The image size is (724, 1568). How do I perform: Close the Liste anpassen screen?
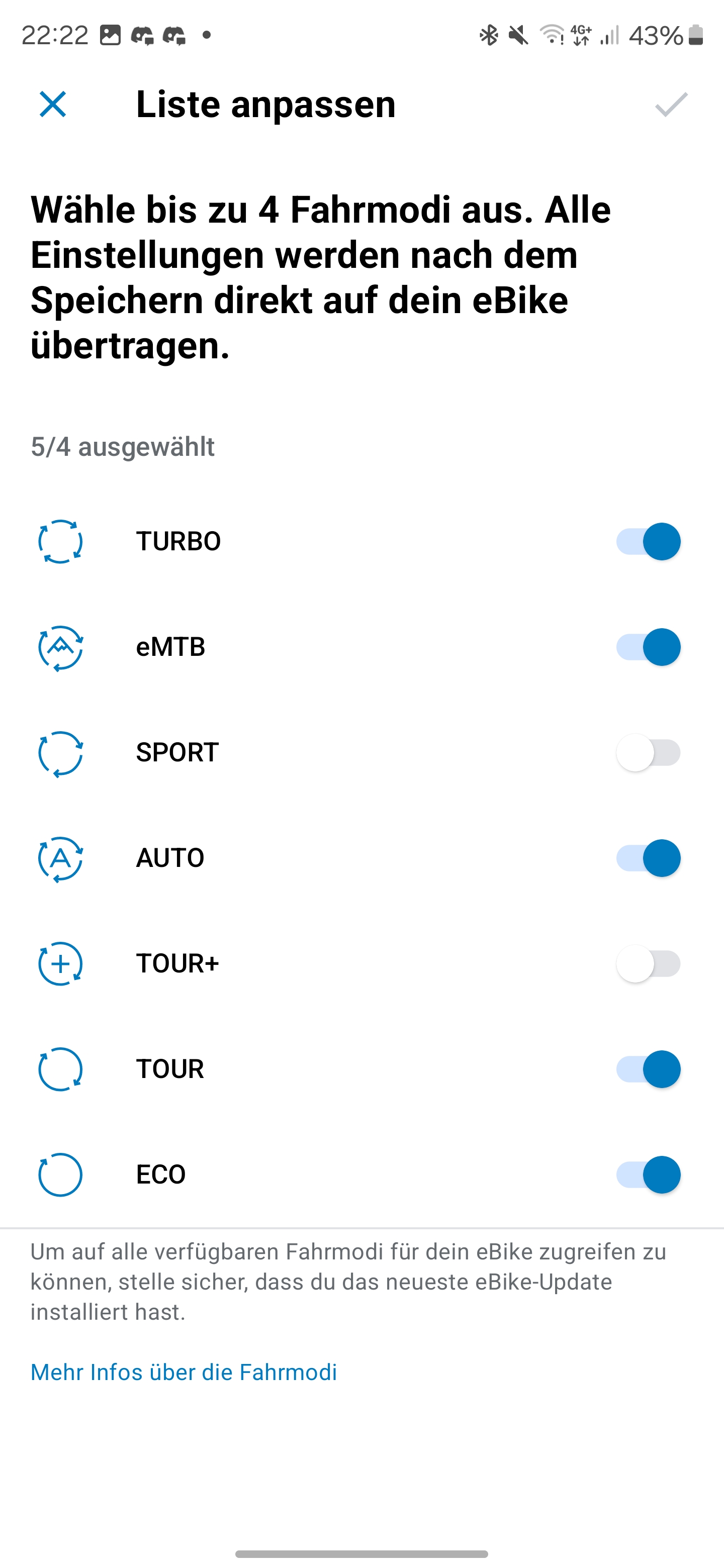53,104
